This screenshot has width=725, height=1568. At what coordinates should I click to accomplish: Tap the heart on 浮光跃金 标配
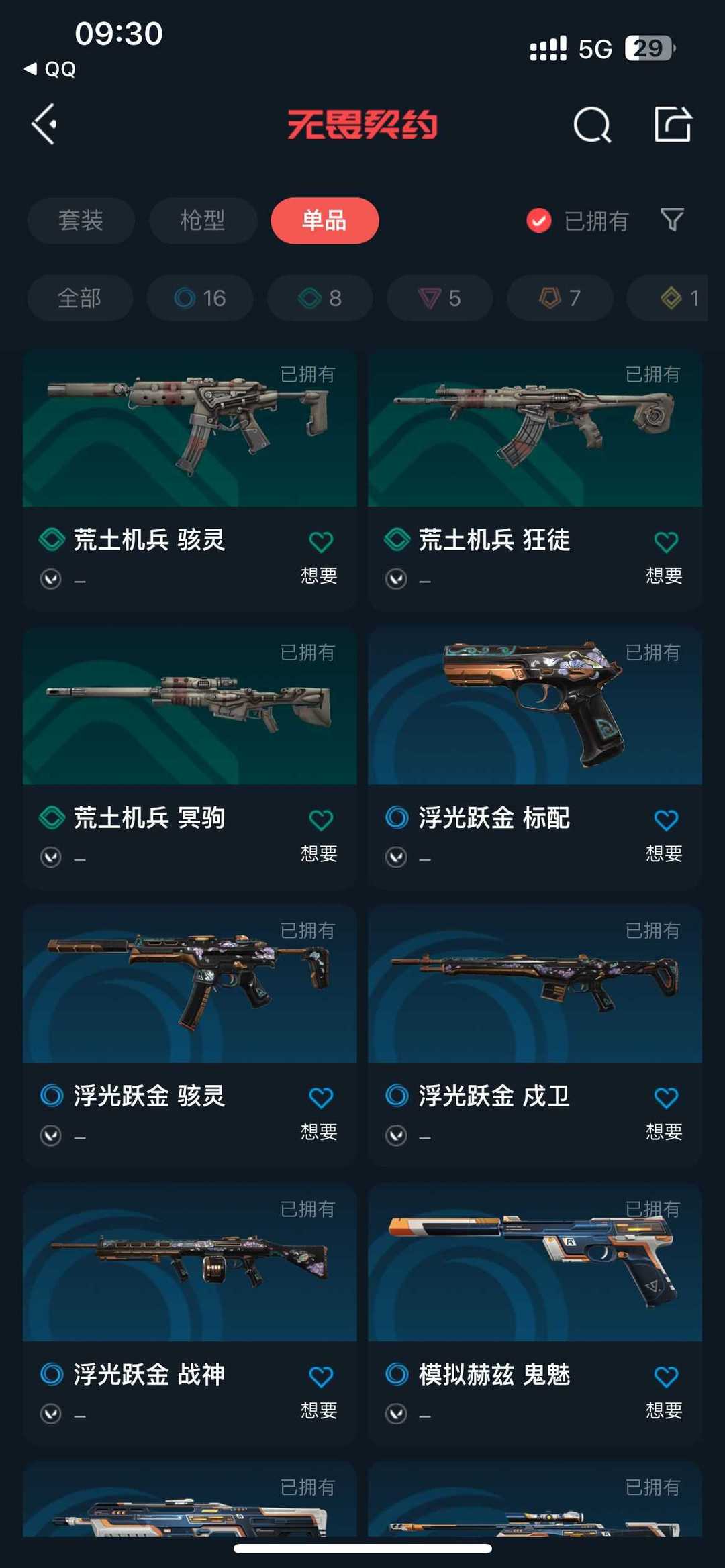(x=666, y=820)
